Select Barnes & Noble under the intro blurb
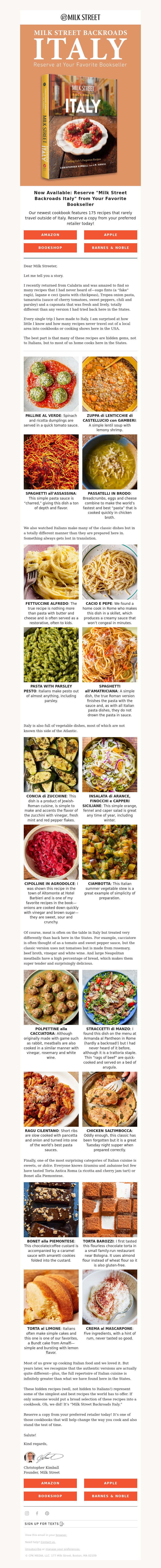 point(110,248)
